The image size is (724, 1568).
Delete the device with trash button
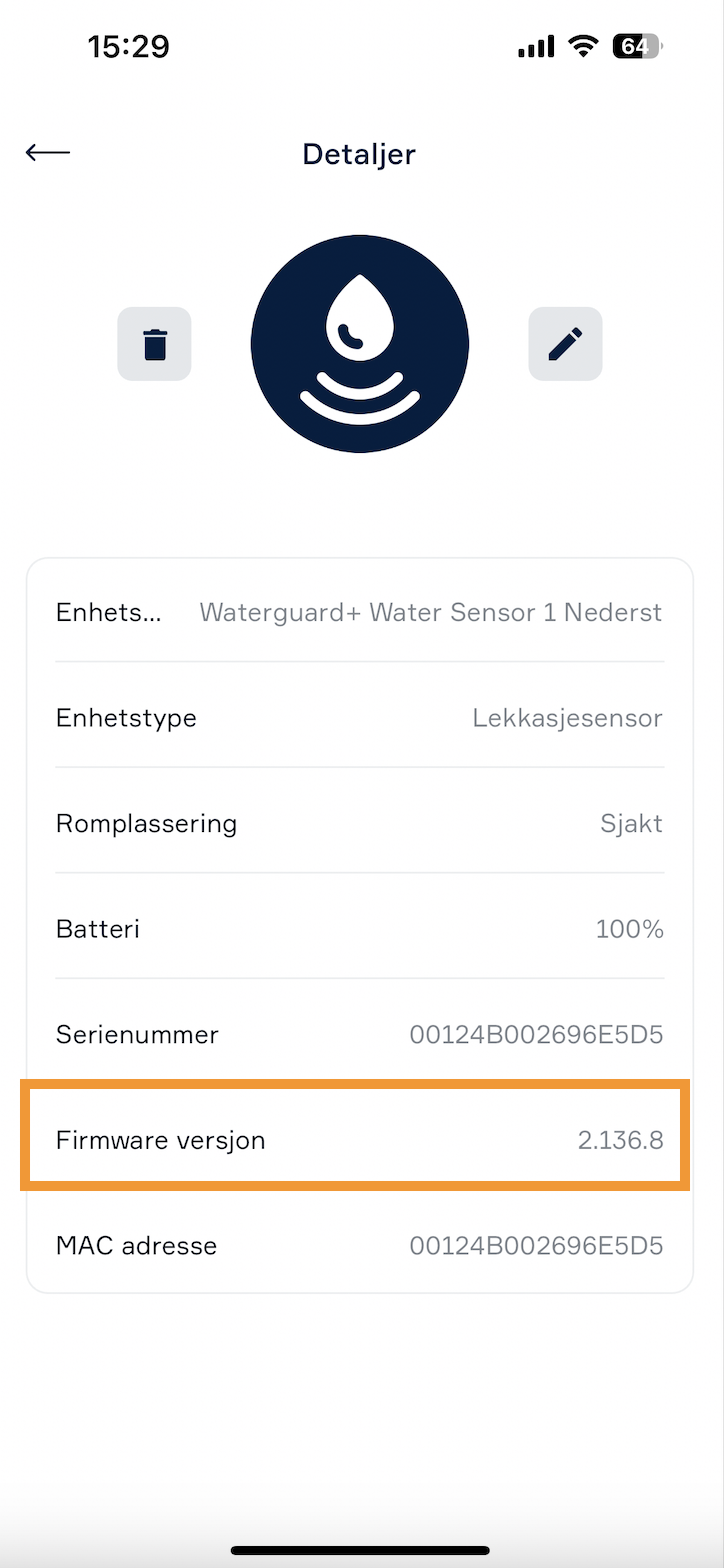coord(154,344)
